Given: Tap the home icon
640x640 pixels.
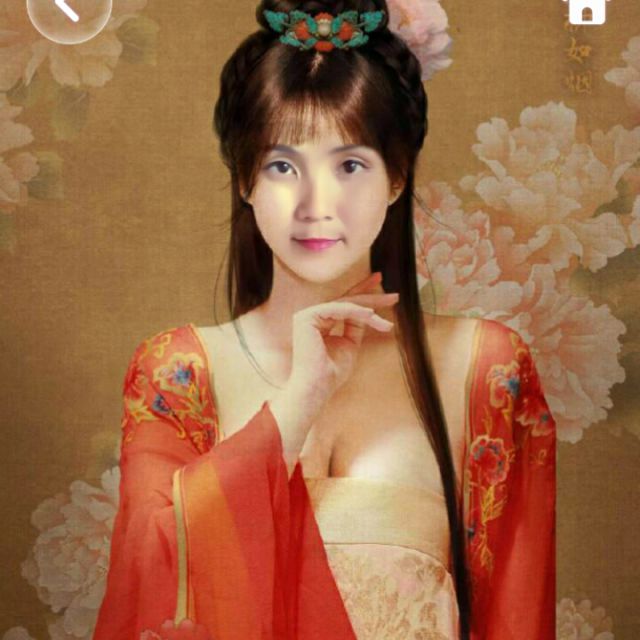Looking at the screenshot, I should tap(586, 9).
